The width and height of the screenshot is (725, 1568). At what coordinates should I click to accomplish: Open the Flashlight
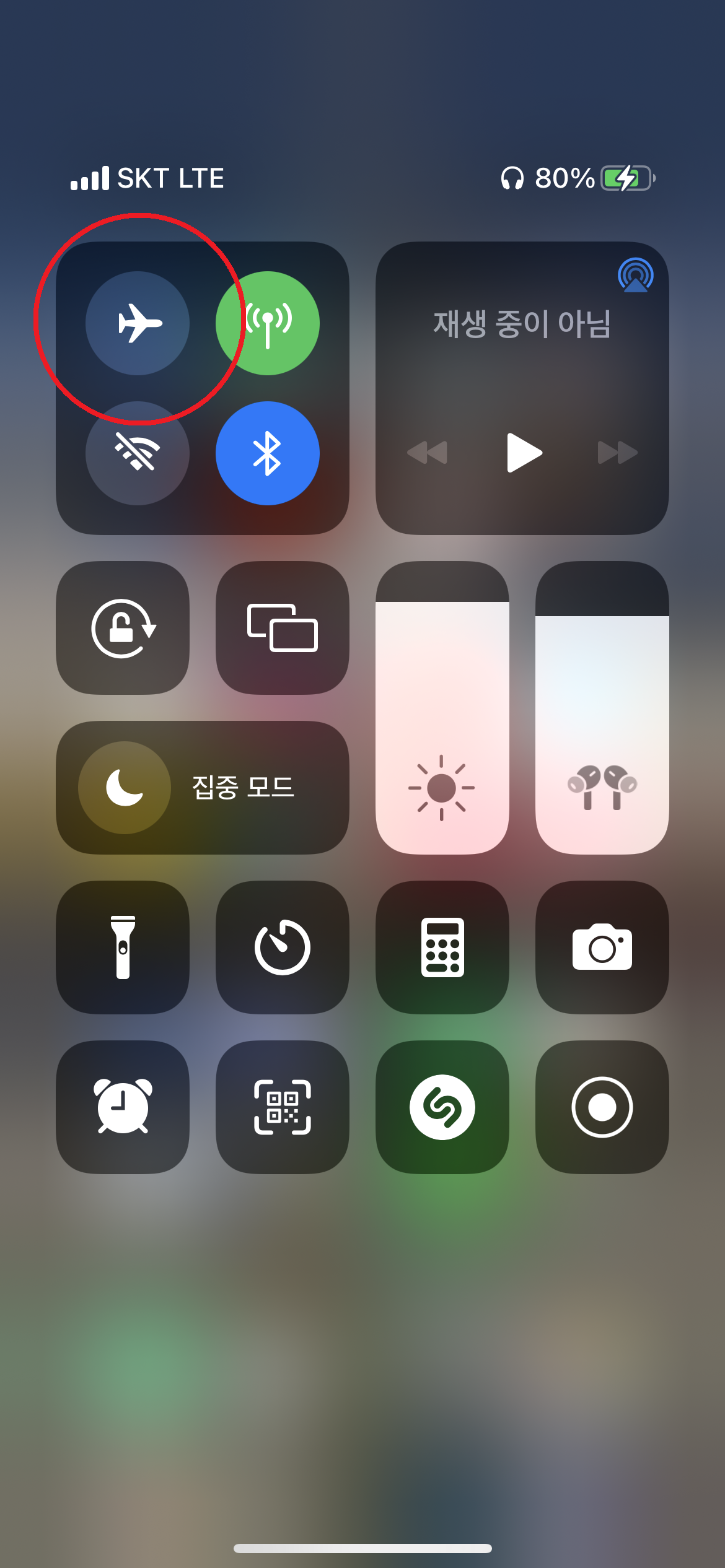(122, 947)
